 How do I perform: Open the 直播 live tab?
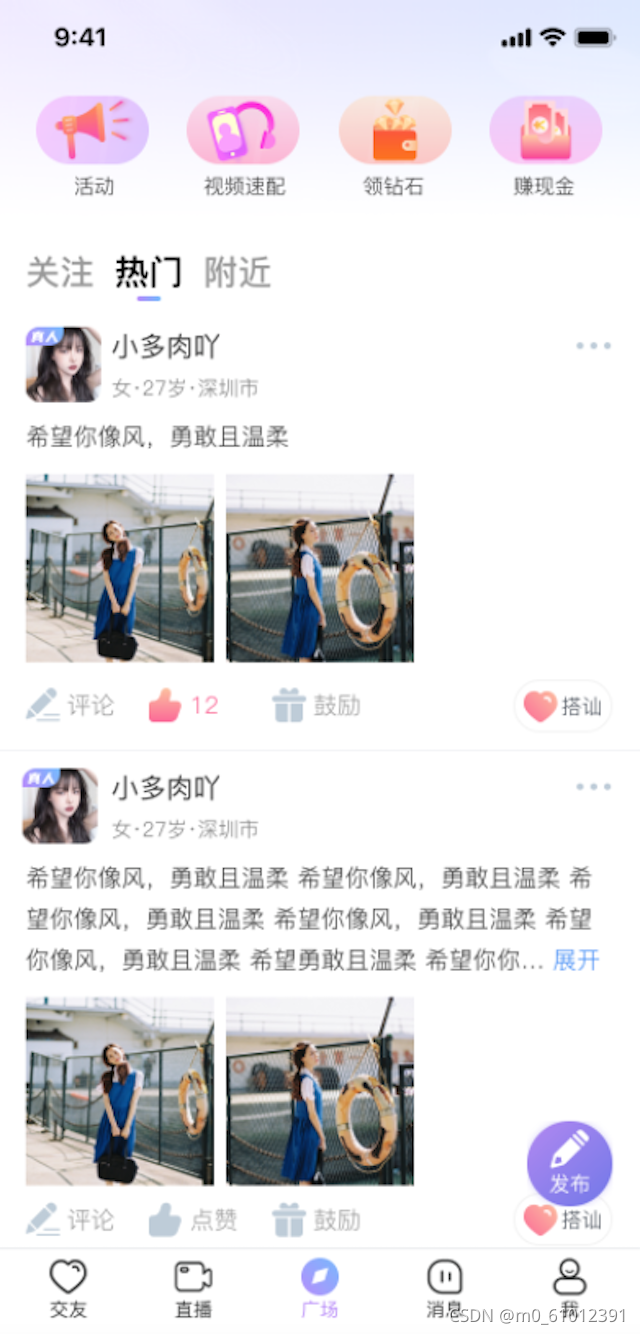coord(193,1288)
